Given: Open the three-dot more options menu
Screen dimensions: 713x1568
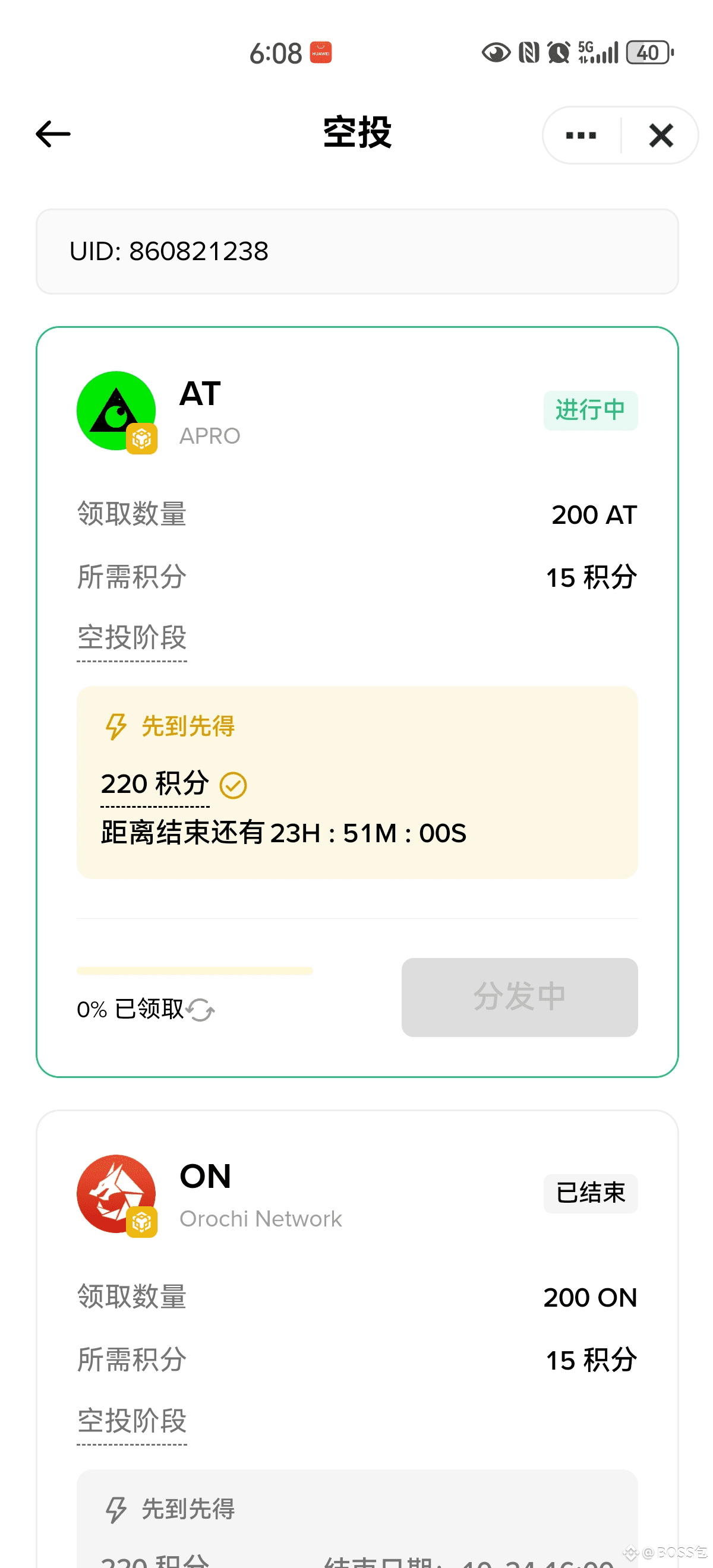Looking at the screenshot, I should click(x=581, y=135).
